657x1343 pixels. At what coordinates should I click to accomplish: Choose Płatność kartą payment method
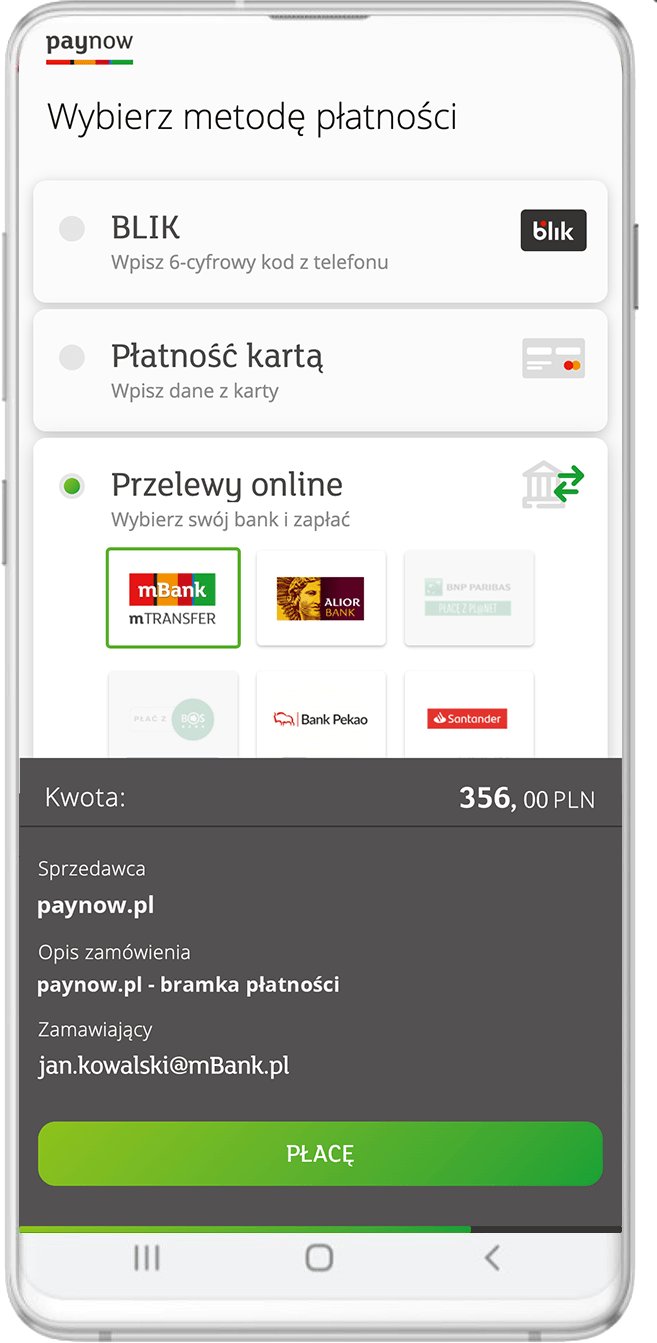pyautogui.click(x=320, y=370)
